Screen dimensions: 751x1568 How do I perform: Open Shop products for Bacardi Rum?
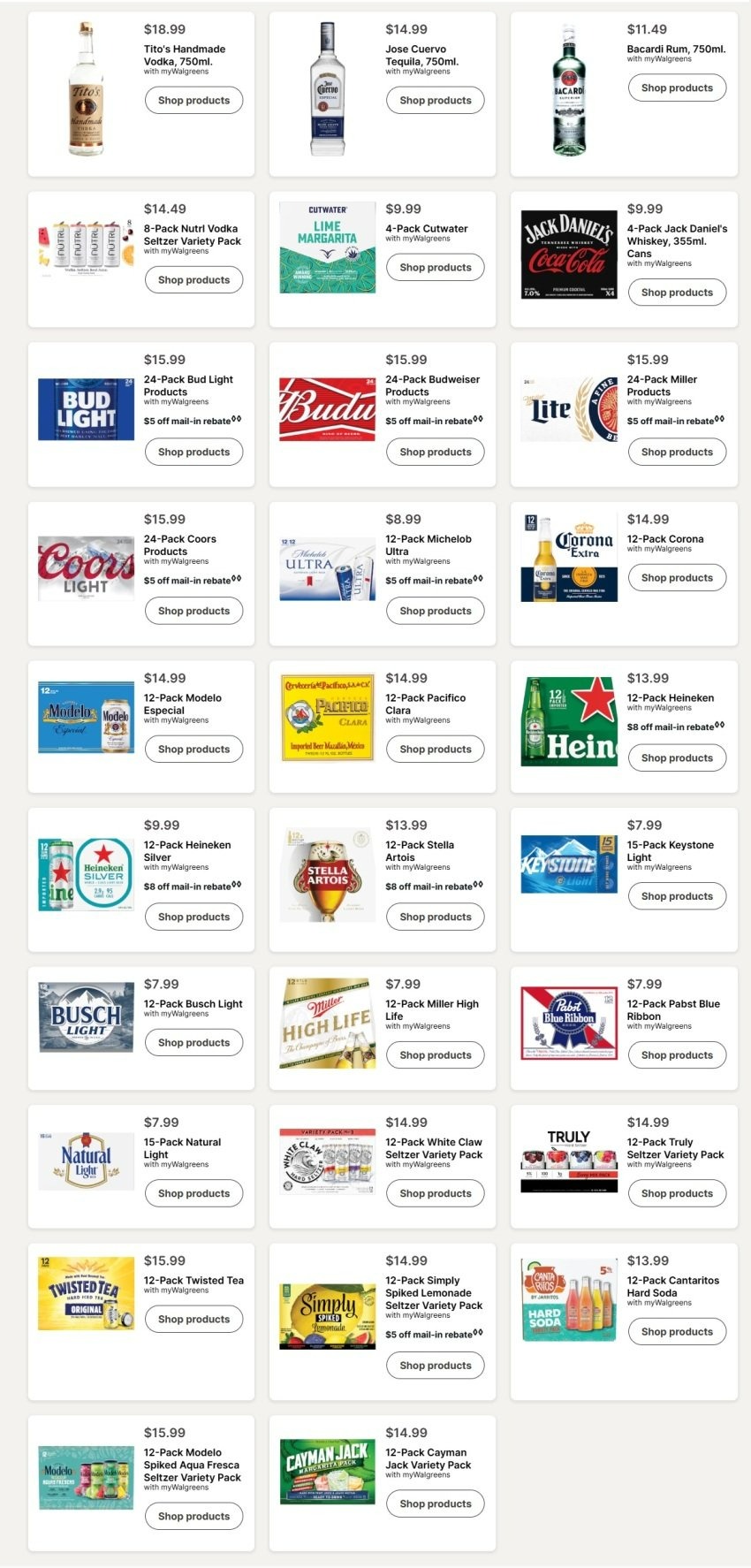pyautogui.click(x=677, y=88)
